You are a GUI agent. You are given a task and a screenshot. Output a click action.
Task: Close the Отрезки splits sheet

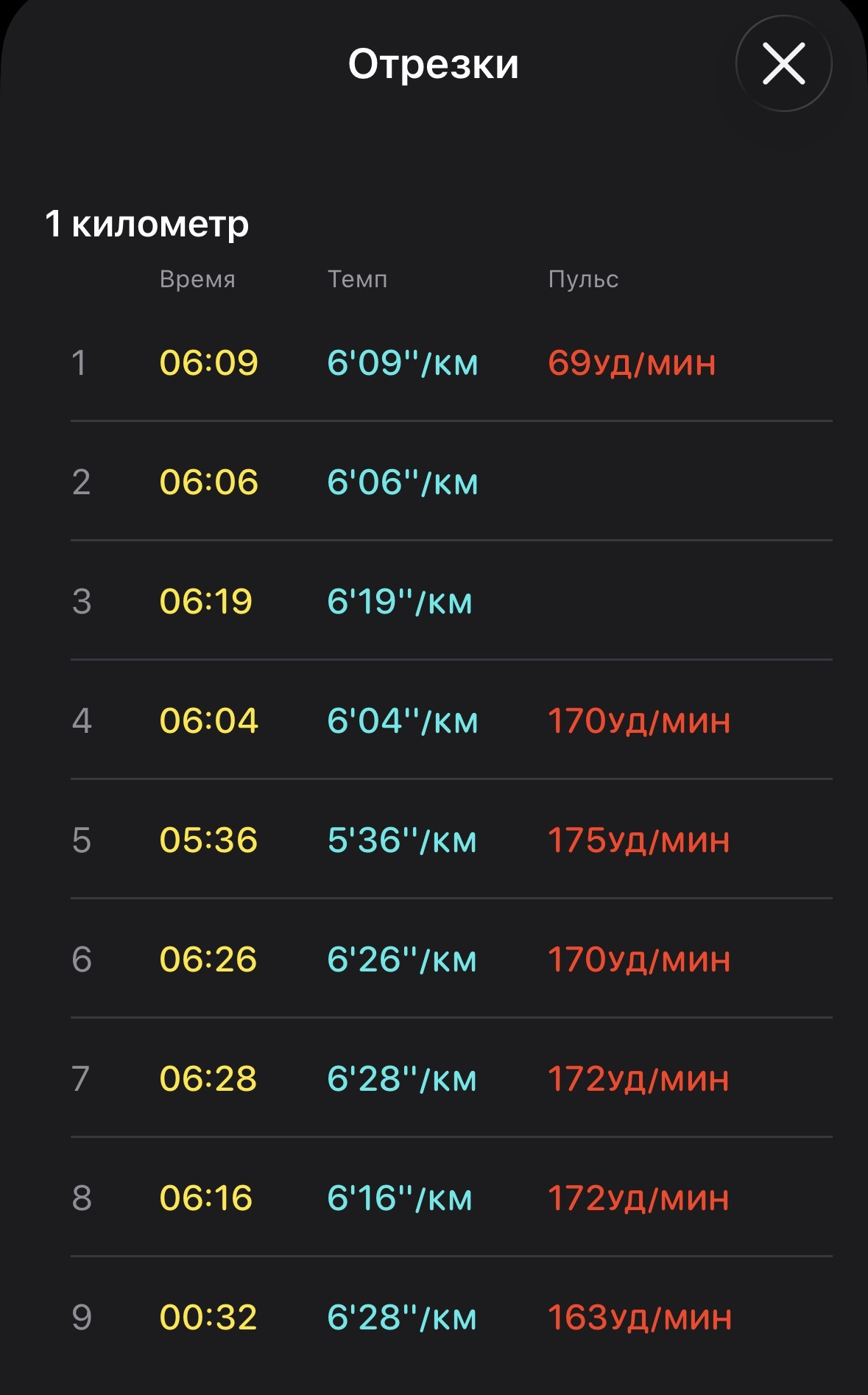(784, 64)
